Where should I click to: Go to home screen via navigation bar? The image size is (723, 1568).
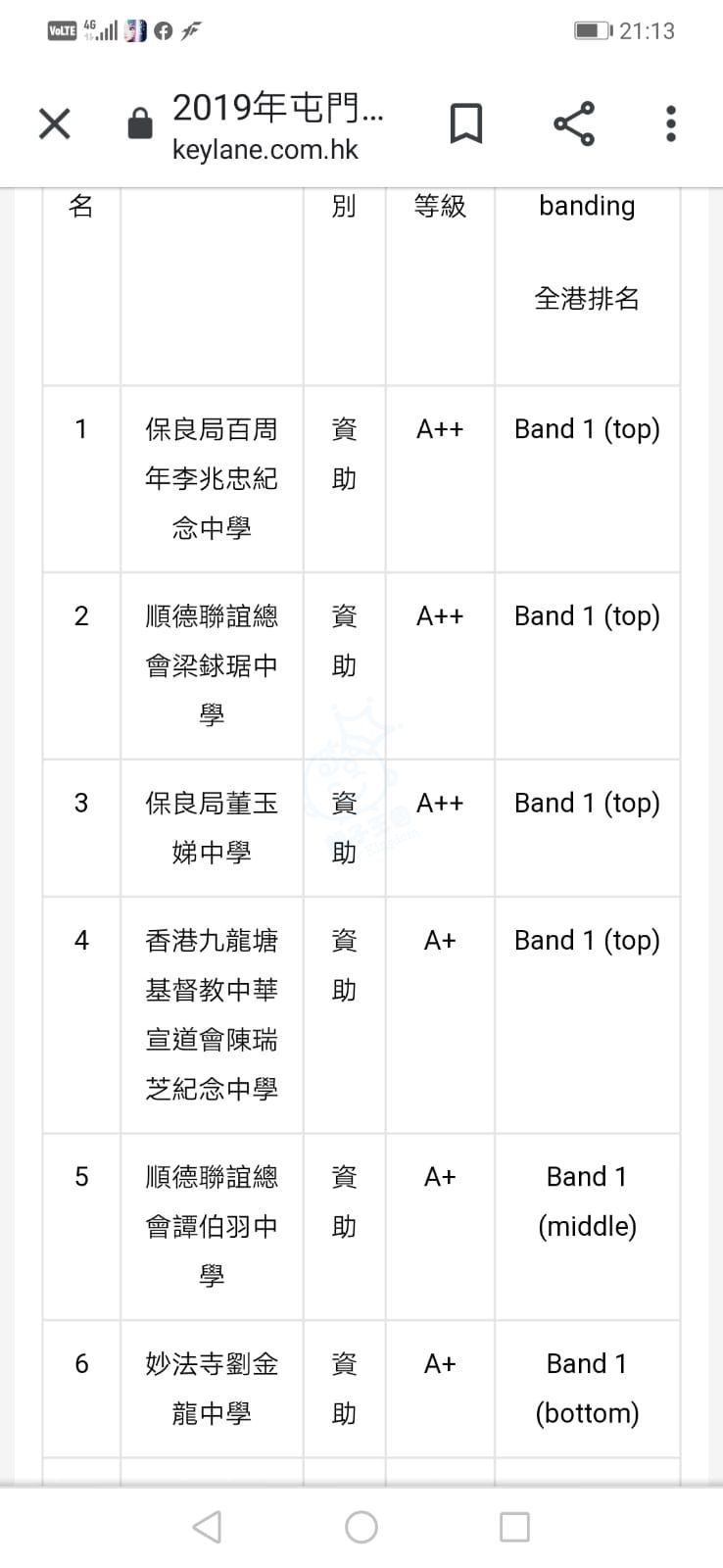tap(361, 1526)
